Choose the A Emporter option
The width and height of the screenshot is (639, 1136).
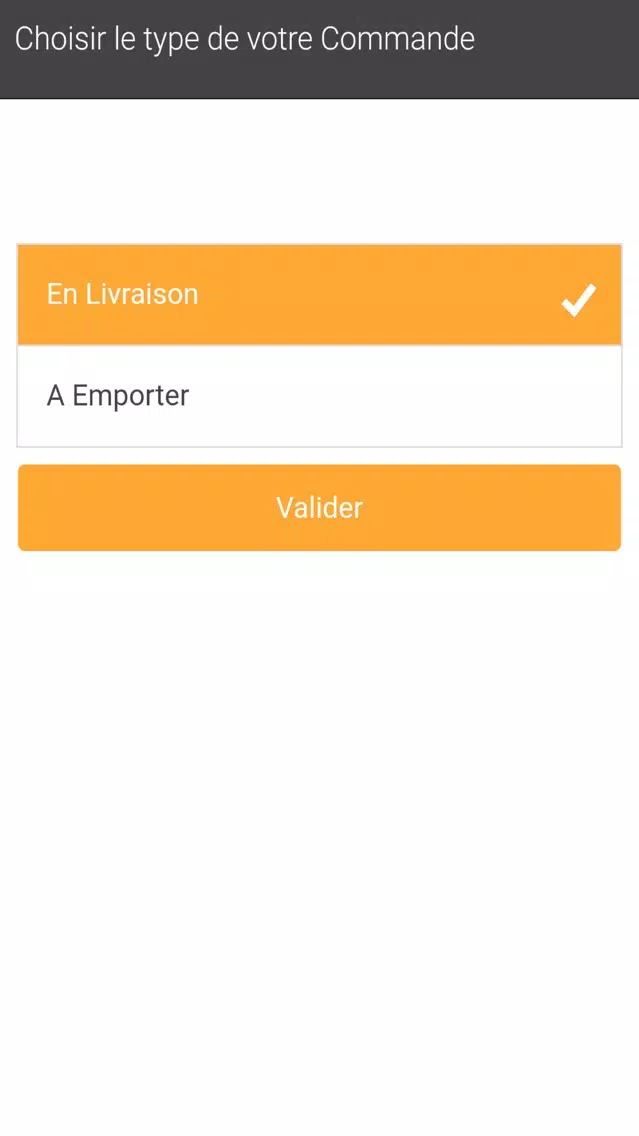point(319,396)
